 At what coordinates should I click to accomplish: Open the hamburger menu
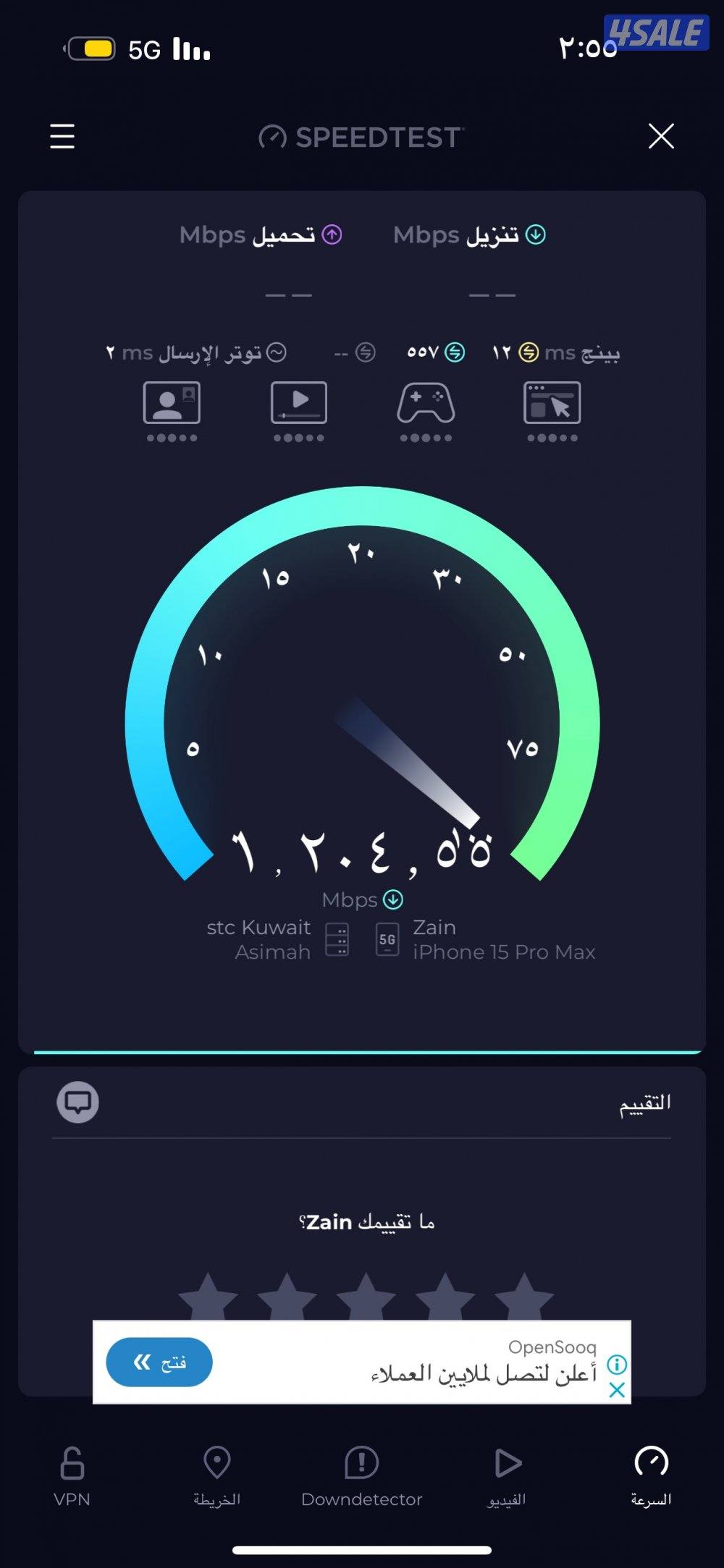click(x=62, y=136)
